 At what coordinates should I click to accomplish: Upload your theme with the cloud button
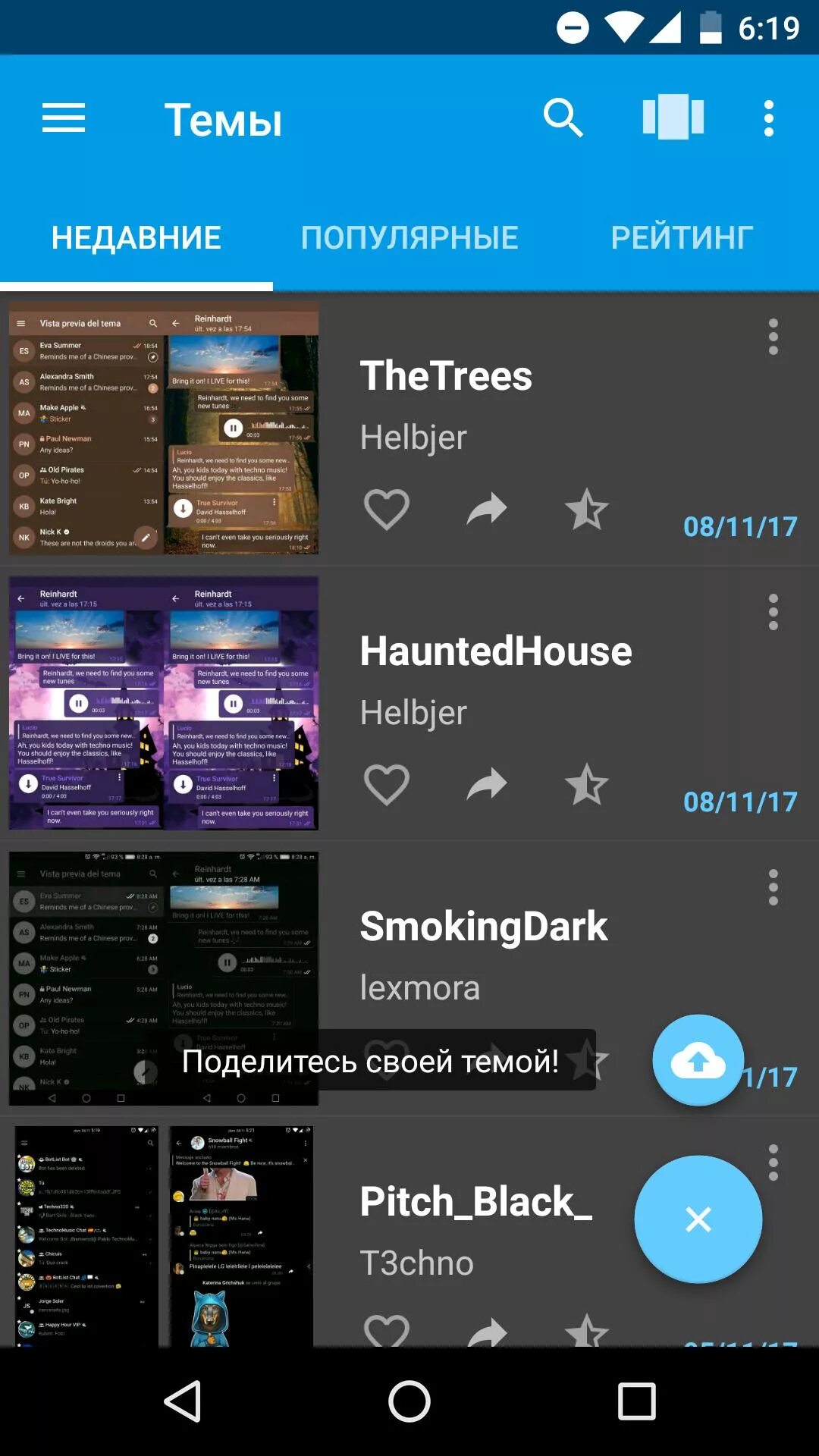click(698, 1060)
